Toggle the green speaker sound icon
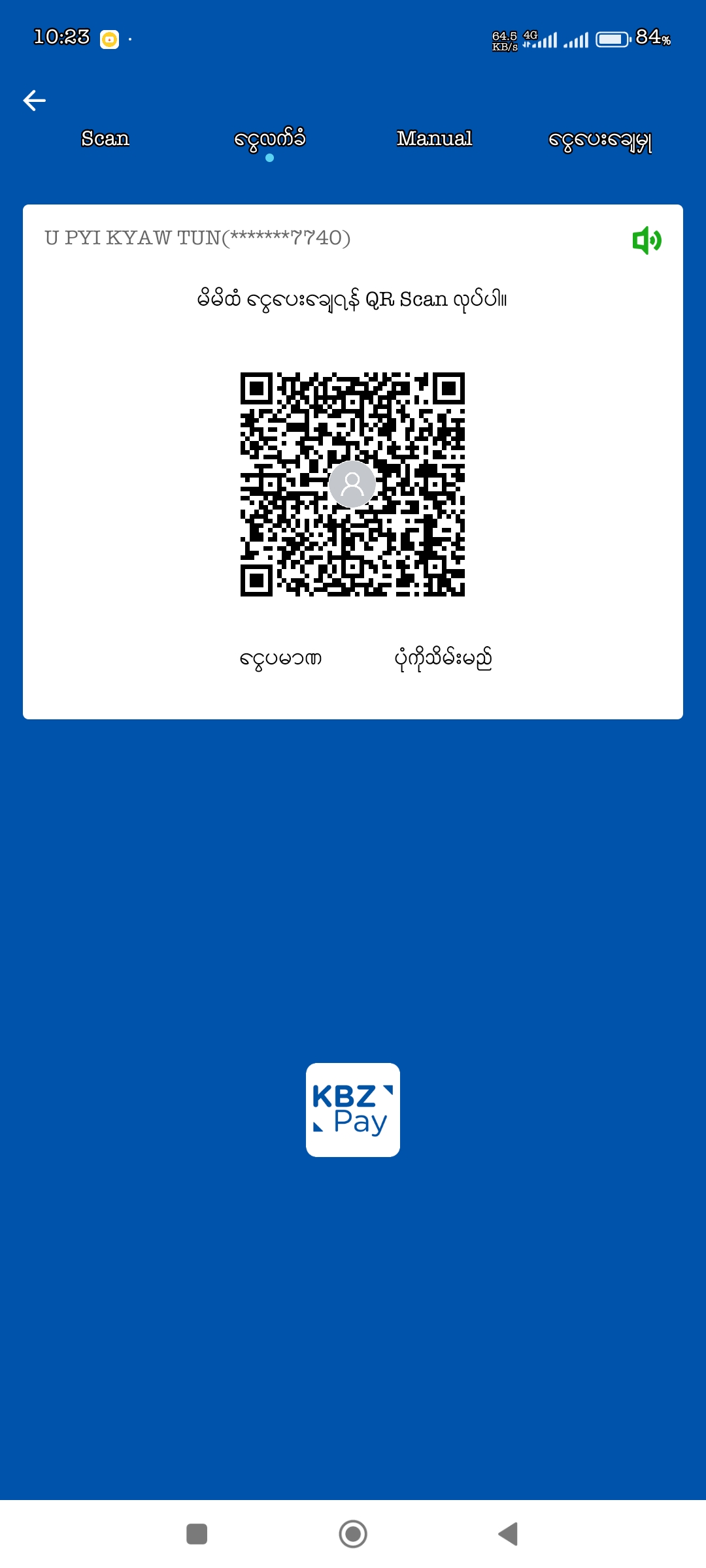Viewport: 706px width, 1568px height. tap(647, 240)
